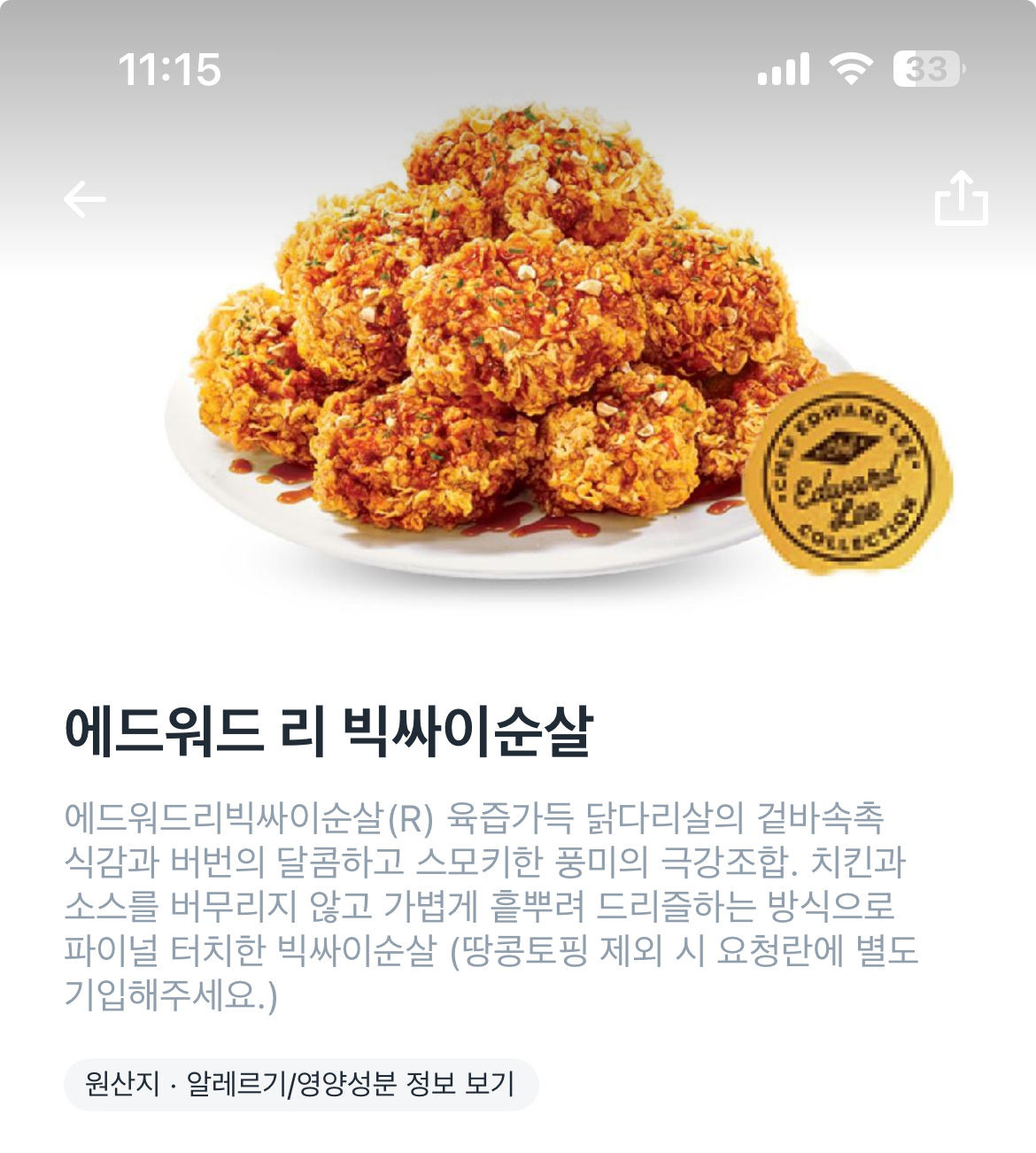This screenshot has height=1153, width=1036.
Task: Open 원산지 · 알레르기/영양성분 정보 보기
Action: (x=301, y=1084)
